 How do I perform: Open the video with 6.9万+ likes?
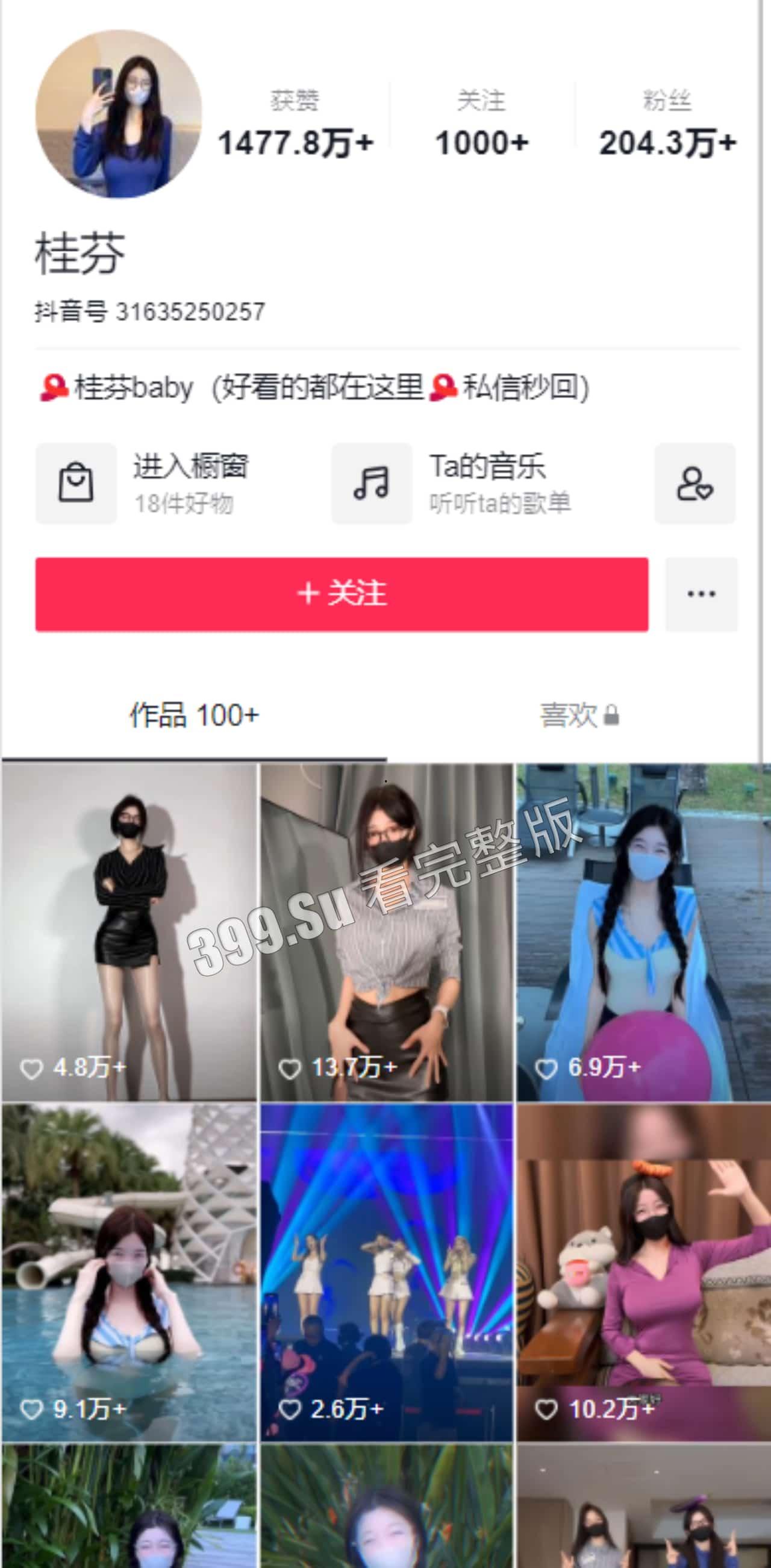642,931
